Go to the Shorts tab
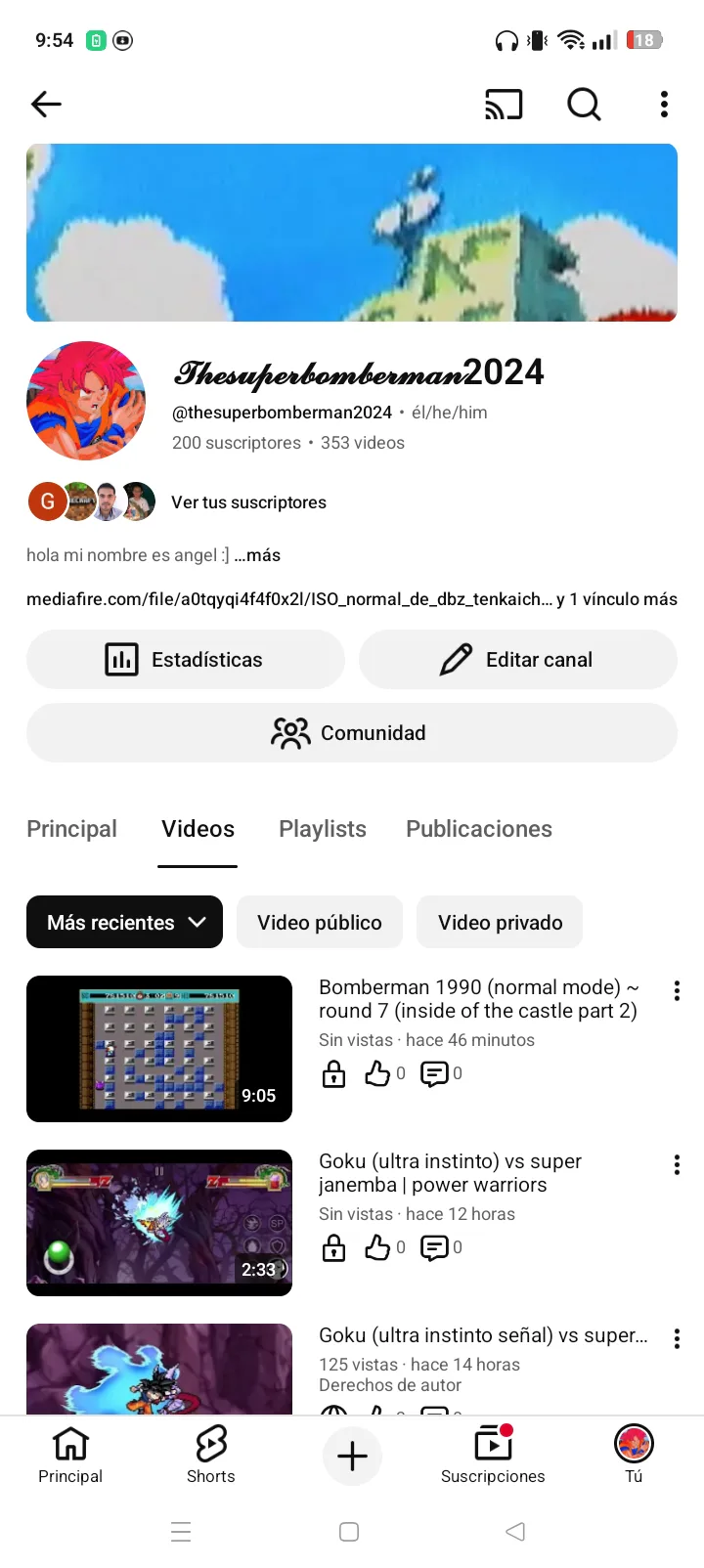 click(211, 1454)
